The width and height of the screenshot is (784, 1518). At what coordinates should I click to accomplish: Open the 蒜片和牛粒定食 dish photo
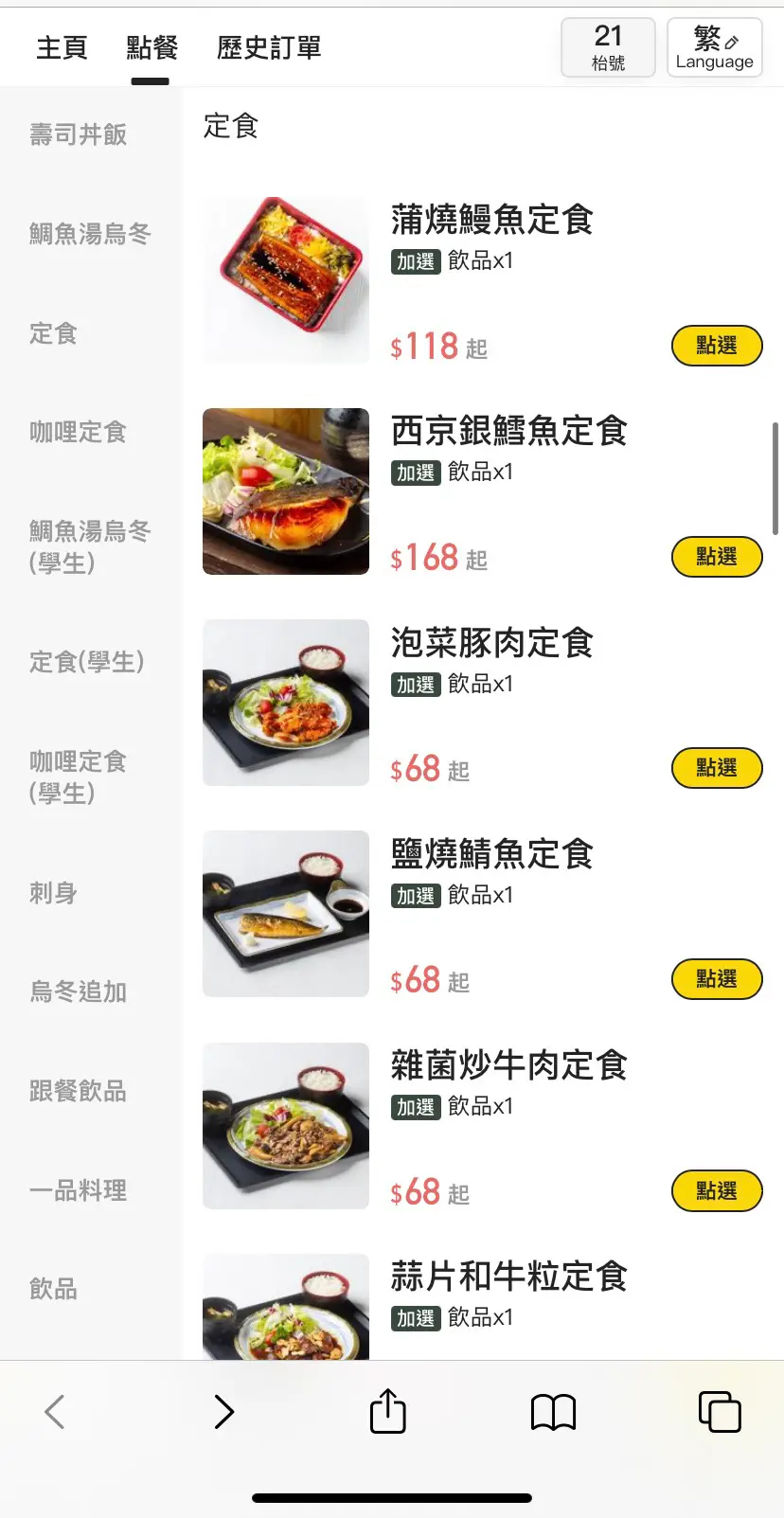(286, 1307)
